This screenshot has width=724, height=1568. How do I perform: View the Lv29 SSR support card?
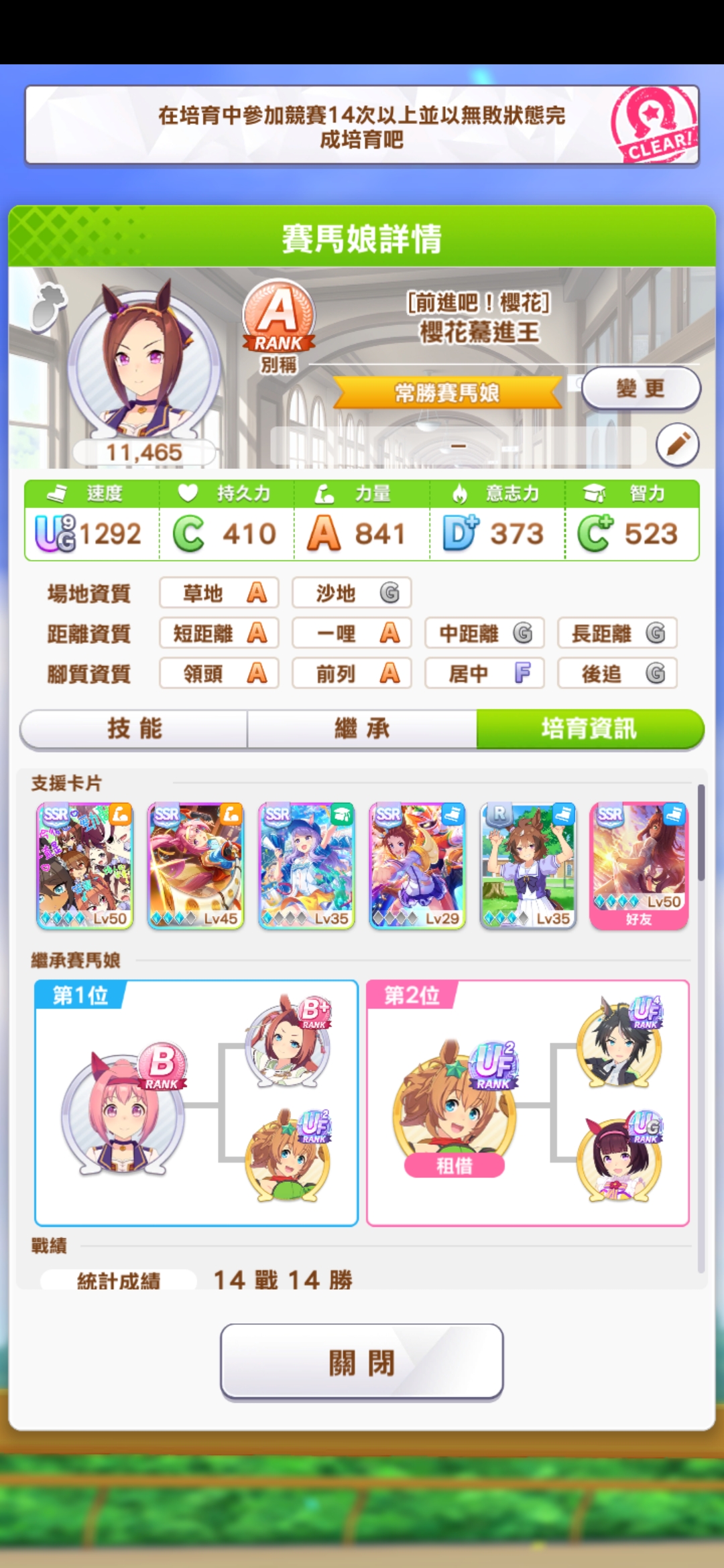417,864
